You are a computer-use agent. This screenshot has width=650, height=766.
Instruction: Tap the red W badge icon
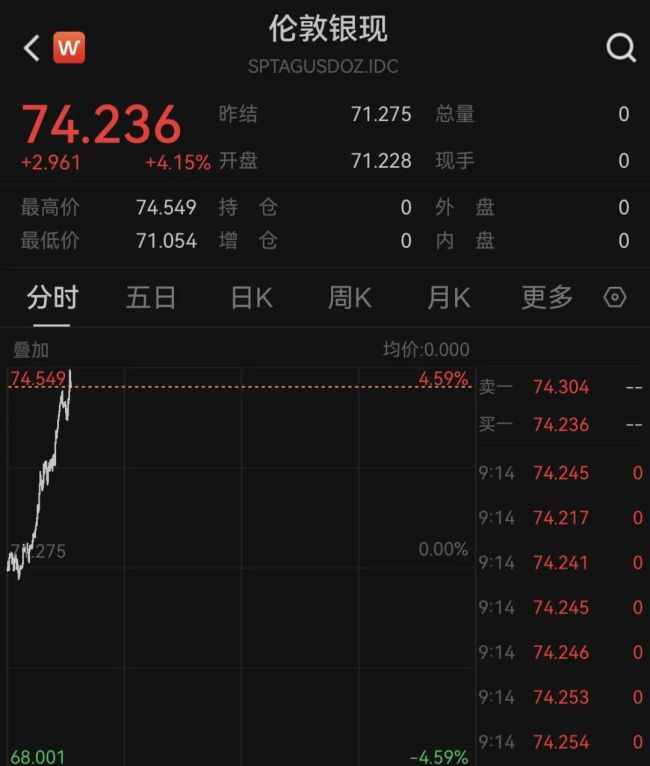point(69,47)
